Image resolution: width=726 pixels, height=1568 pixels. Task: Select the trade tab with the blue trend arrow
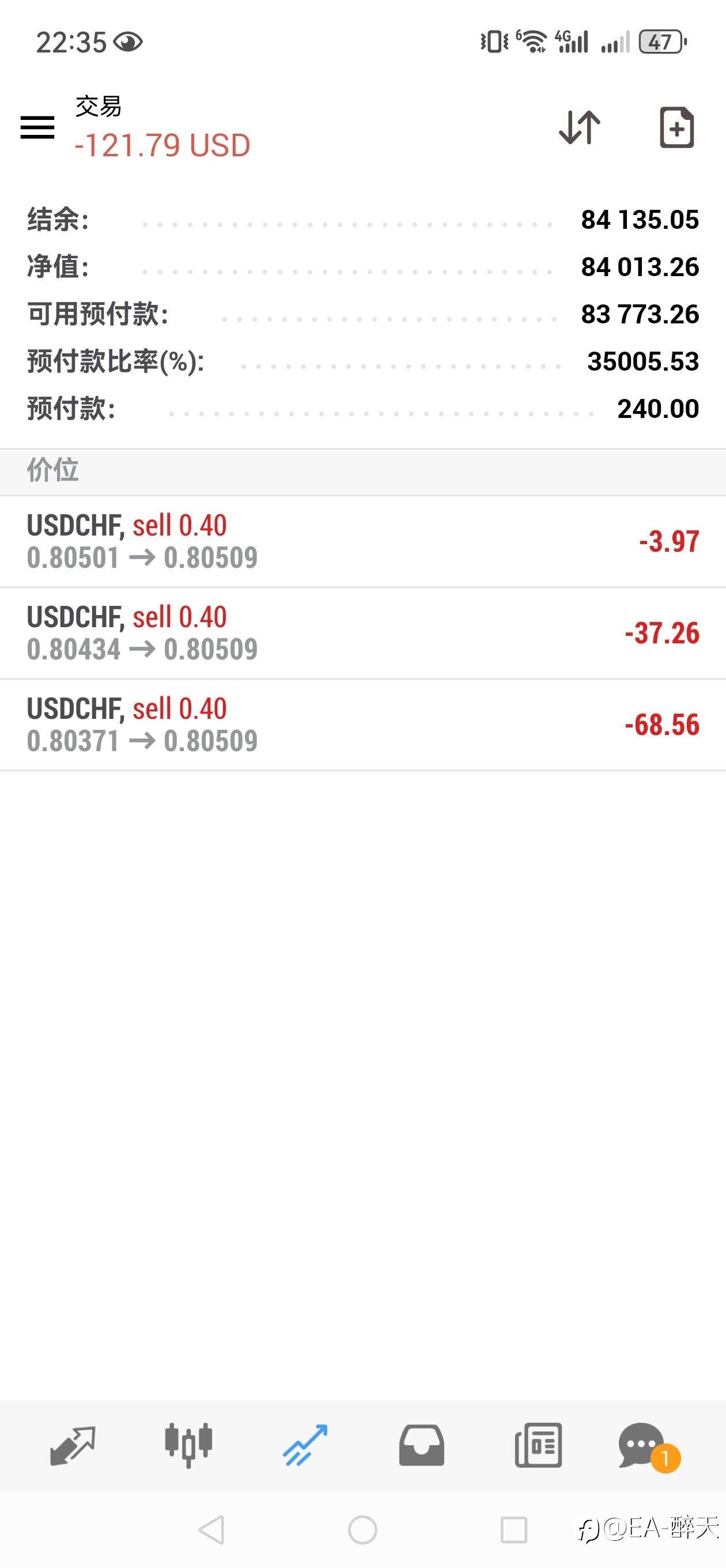305,1445
